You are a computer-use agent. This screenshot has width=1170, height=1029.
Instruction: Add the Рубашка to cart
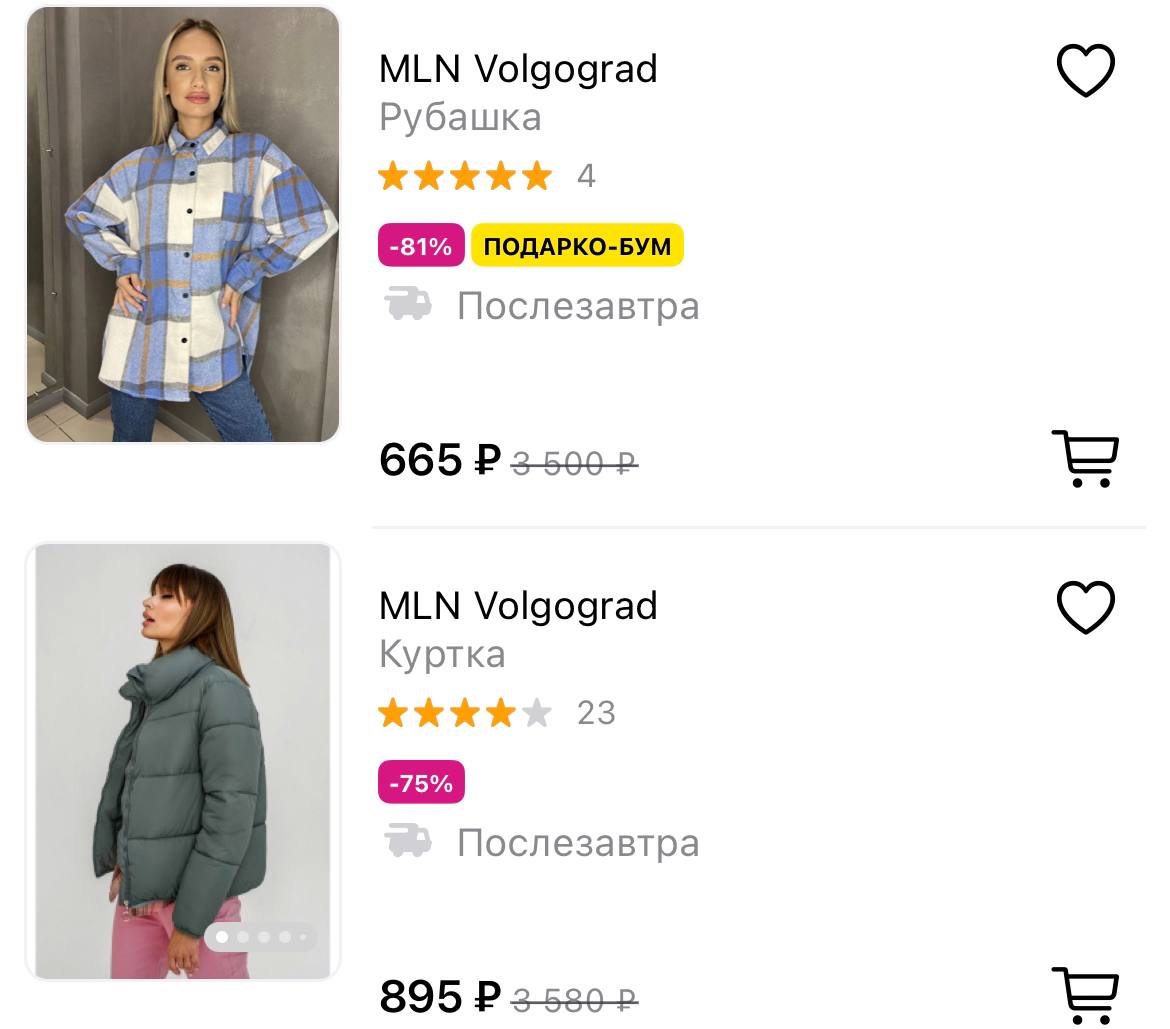tap(1085, 459)
